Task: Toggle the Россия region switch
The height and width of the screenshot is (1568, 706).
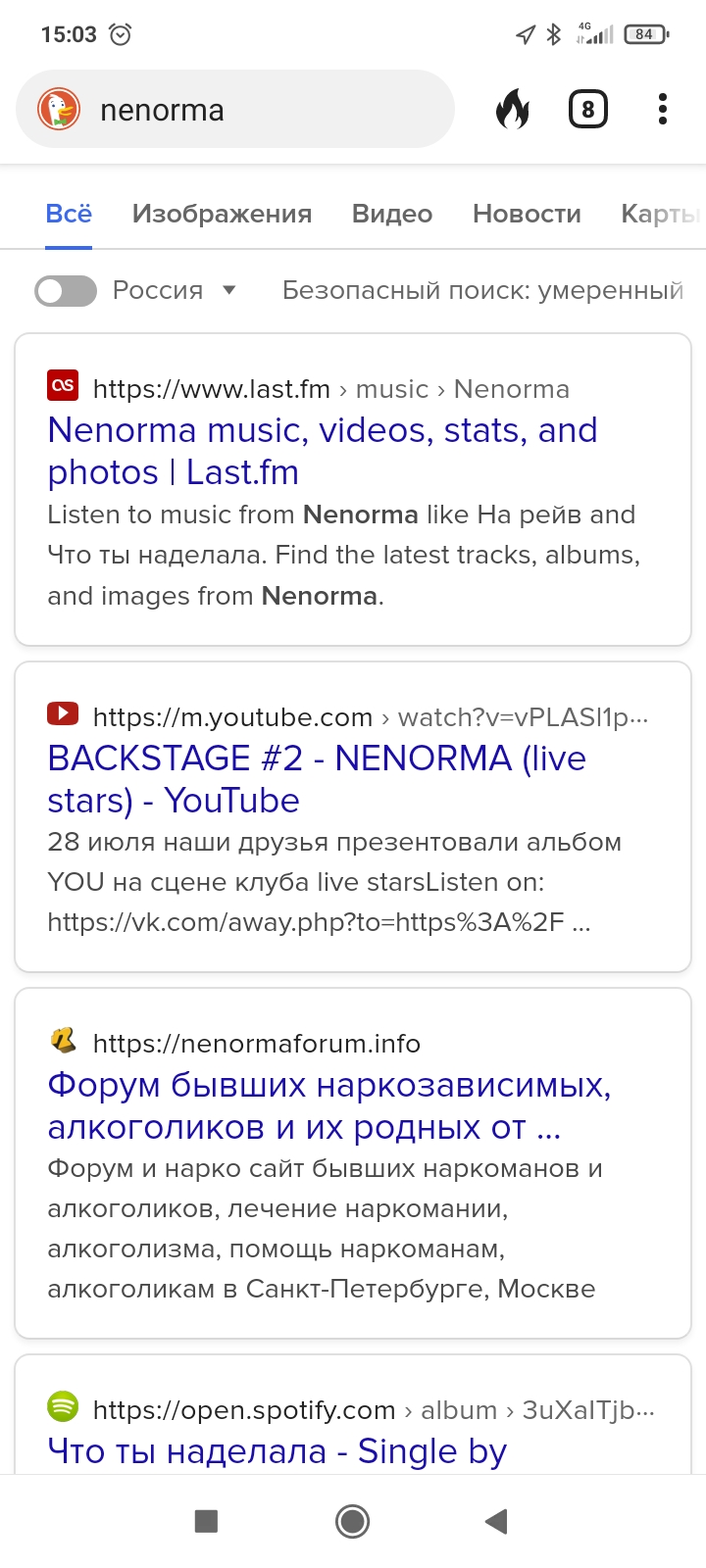Action: [x=65, y=290]
